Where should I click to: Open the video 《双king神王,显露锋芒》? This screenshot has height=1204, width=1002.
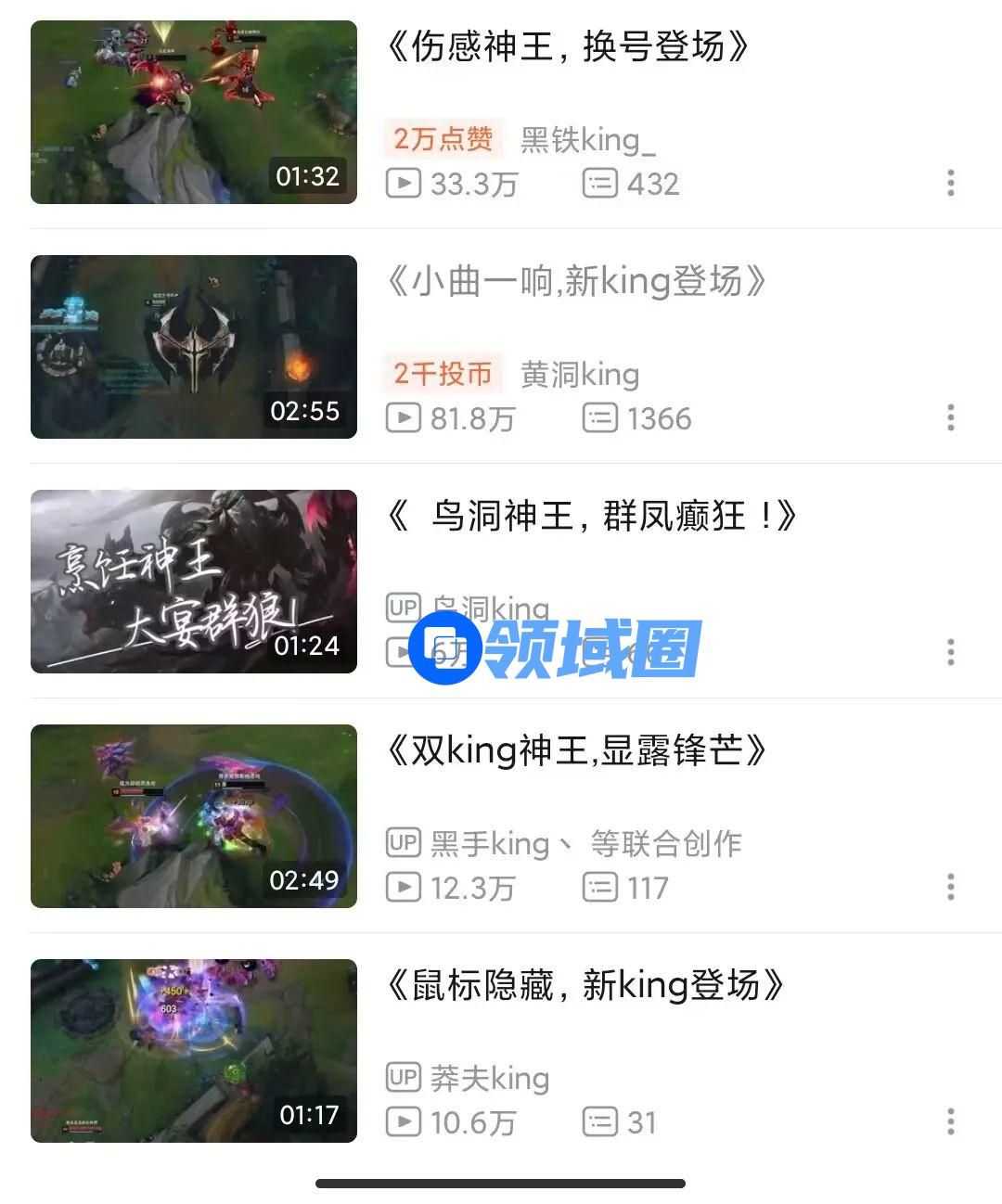coord(194,816)
